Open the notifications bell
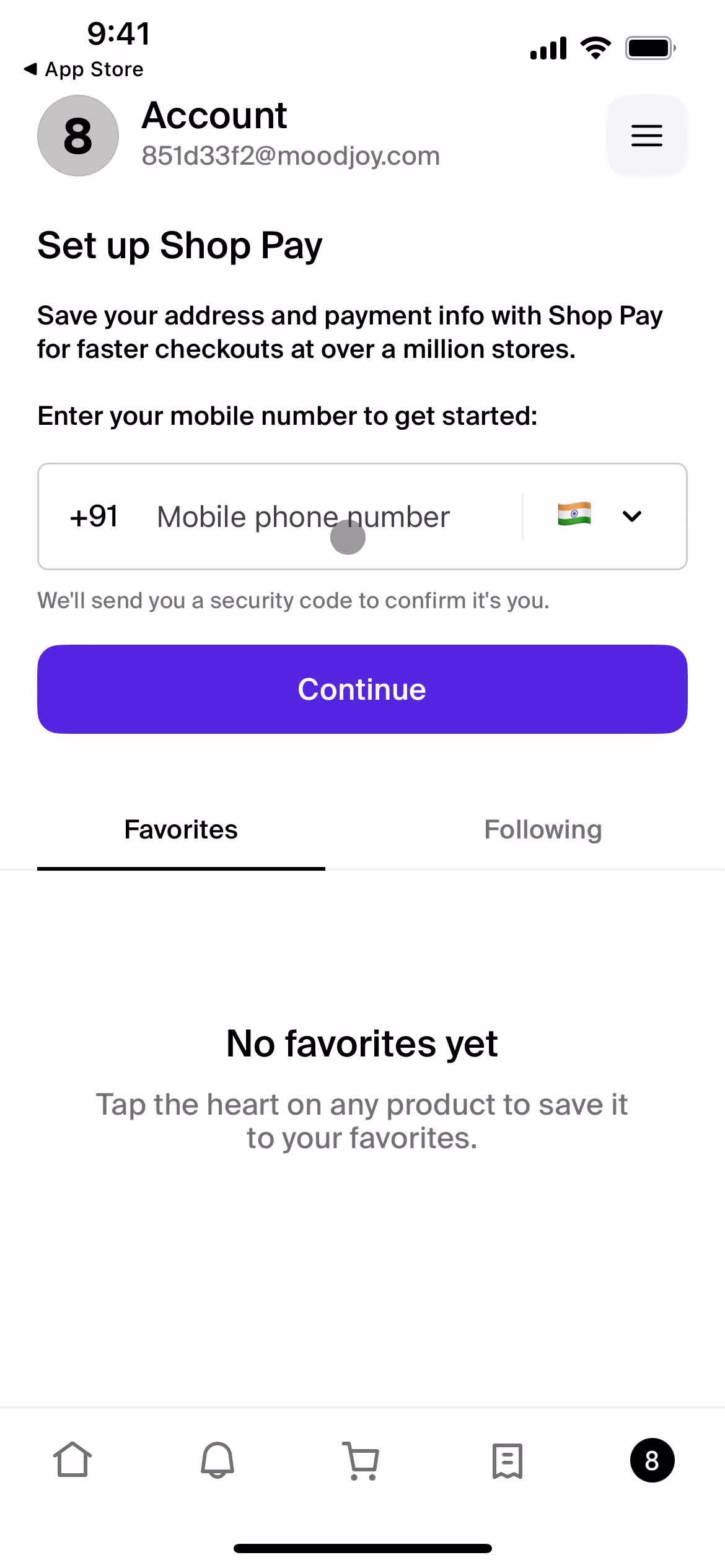Screen dimensions: 725x1568 click(x=217, y=1460)
